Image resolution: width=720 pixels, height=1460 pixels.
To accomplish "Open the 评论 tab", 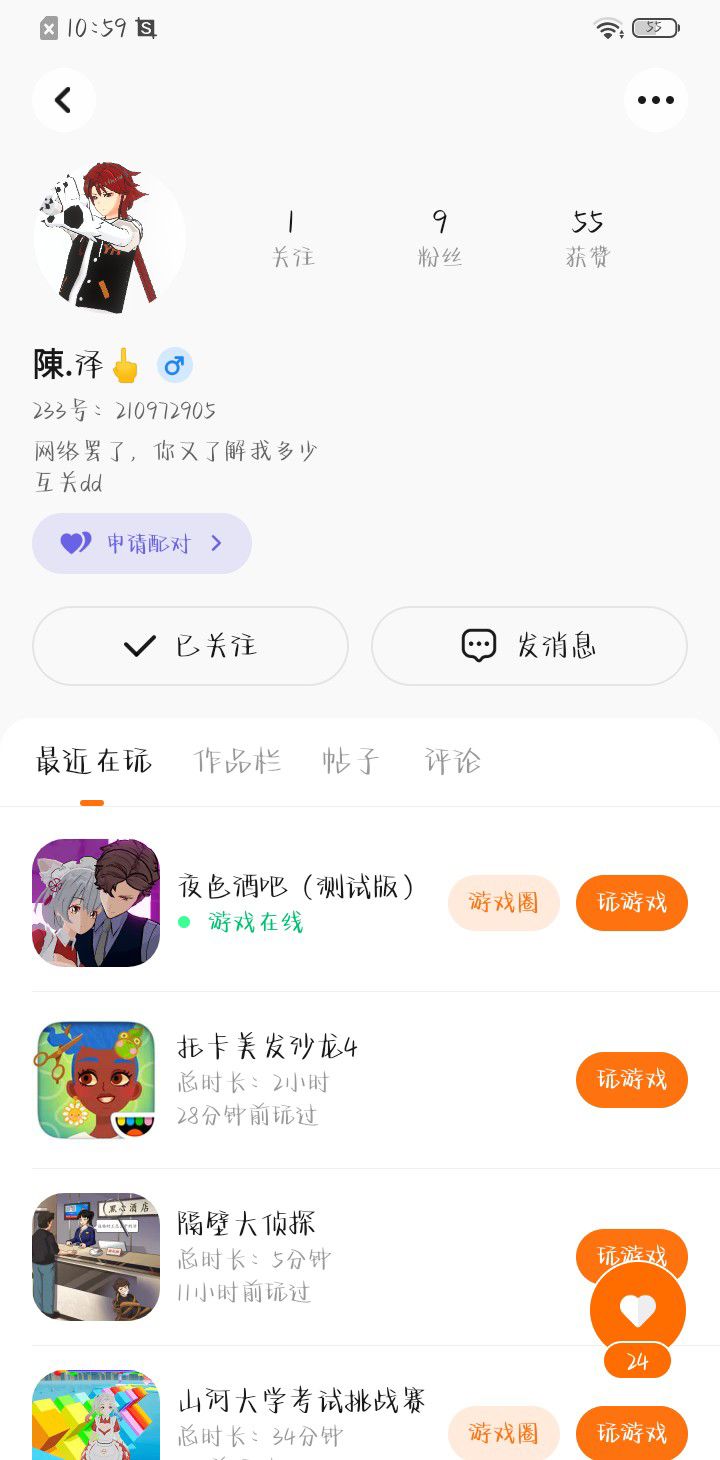I will (452, 762).
